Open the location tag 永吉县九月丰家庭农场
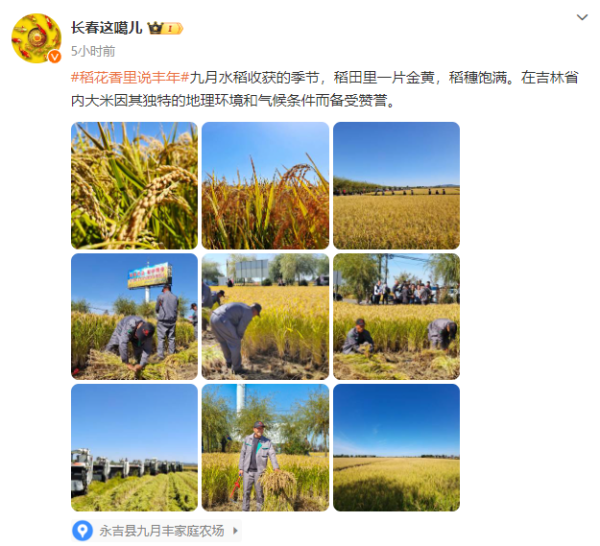The height and width of the screenshot is (546, 600). (x=158, y=530)
